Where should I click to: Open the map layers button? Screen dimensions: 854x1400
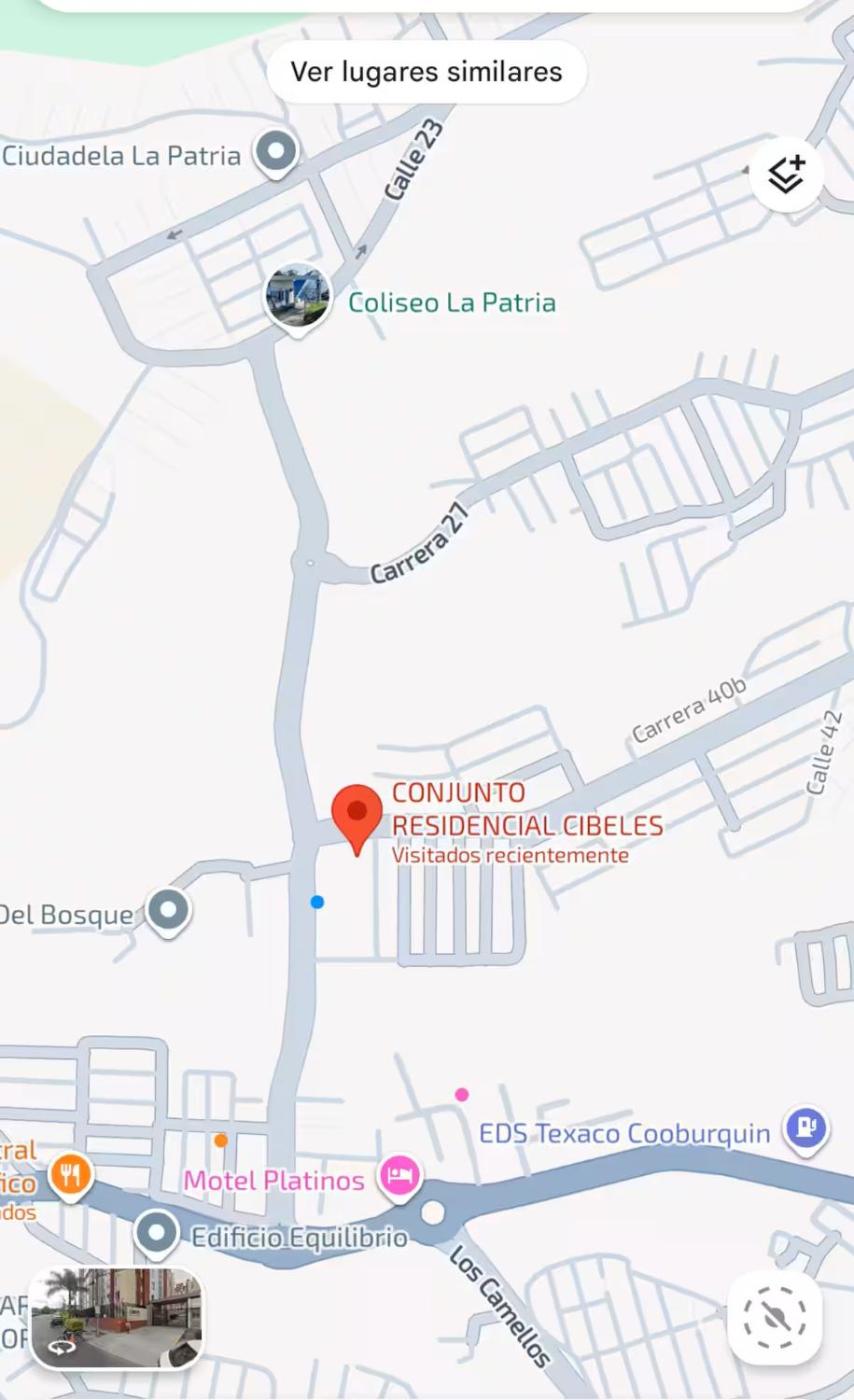[x=786, y=175]
